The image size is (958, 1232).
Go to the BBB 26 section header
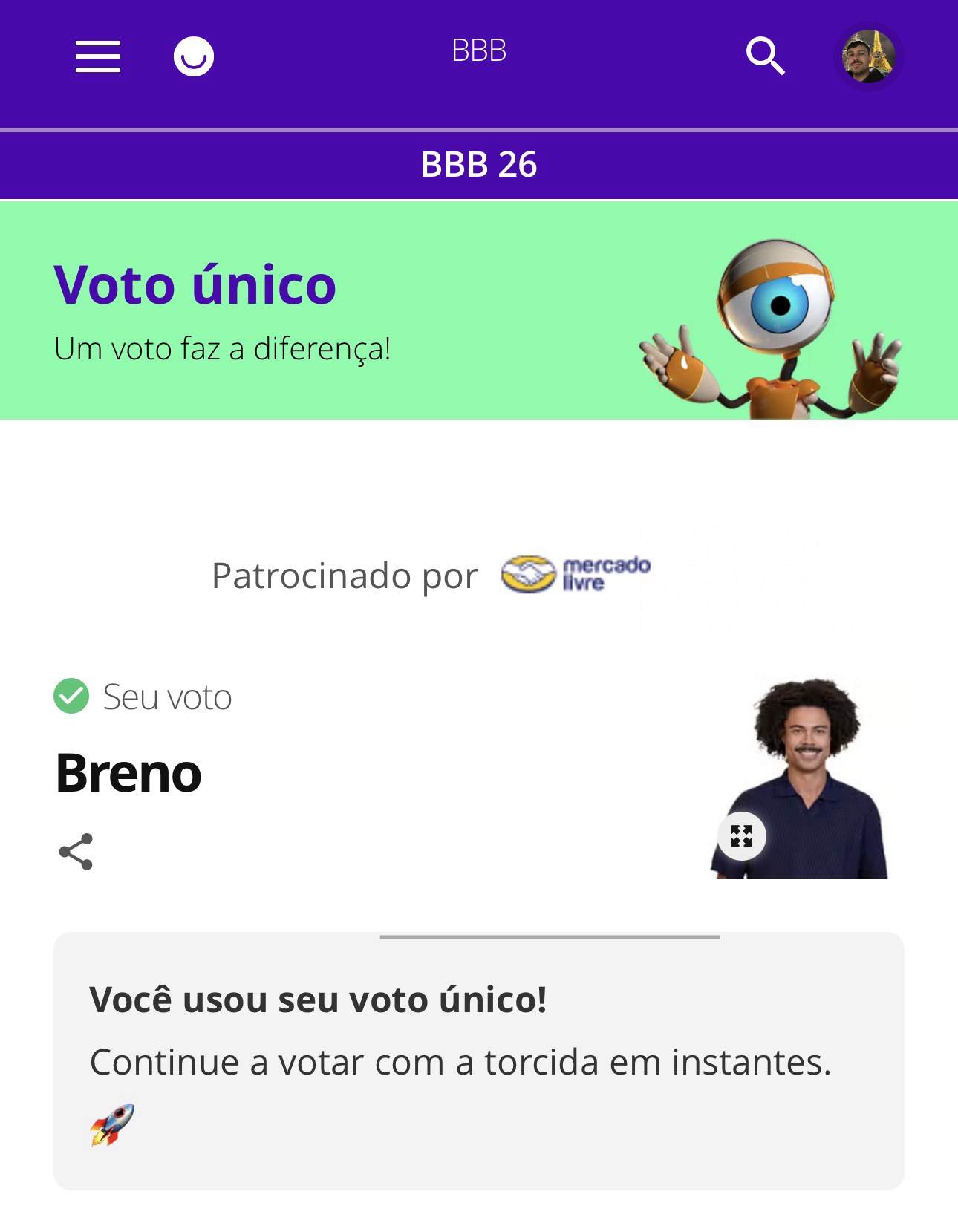479,164
